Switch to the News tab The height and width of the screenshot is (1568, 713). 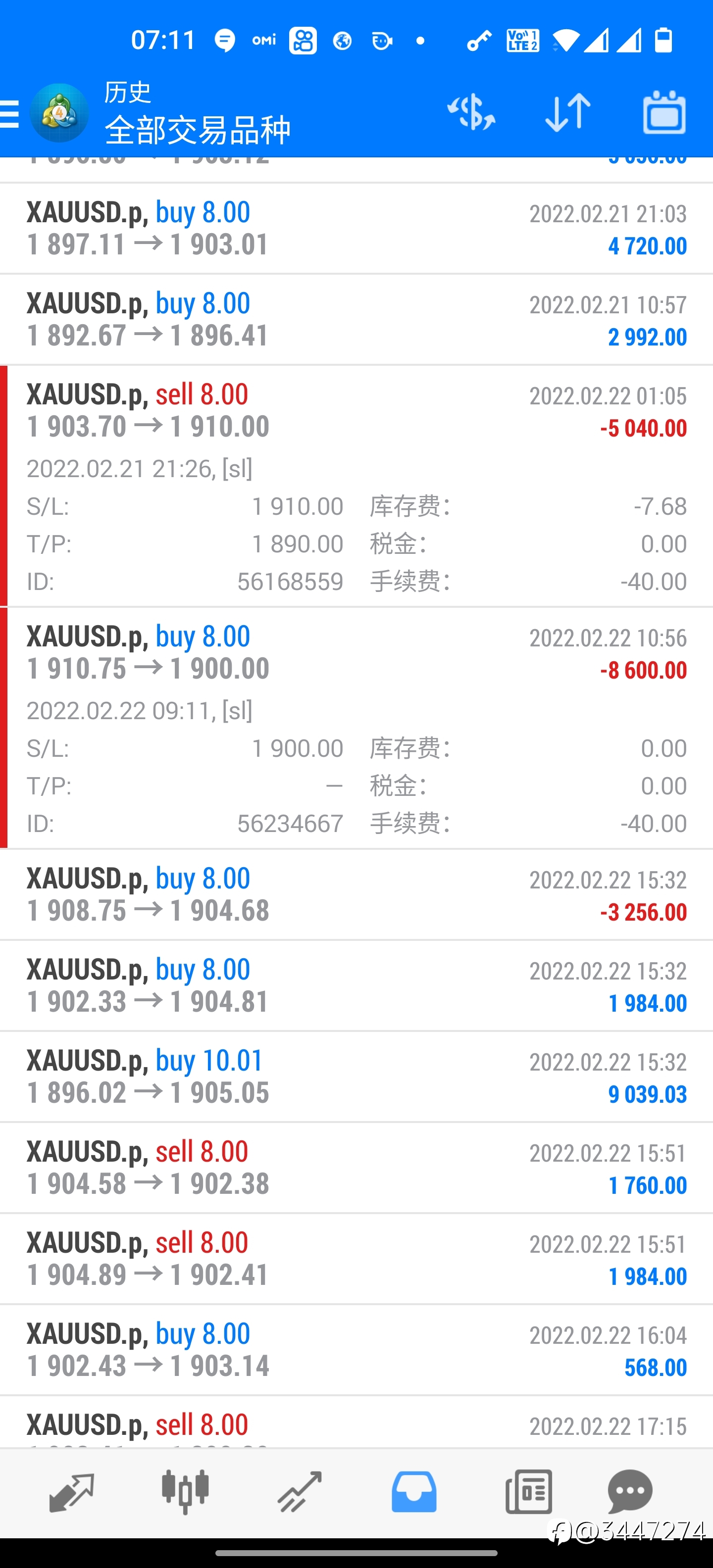[x=528, y=1492]
